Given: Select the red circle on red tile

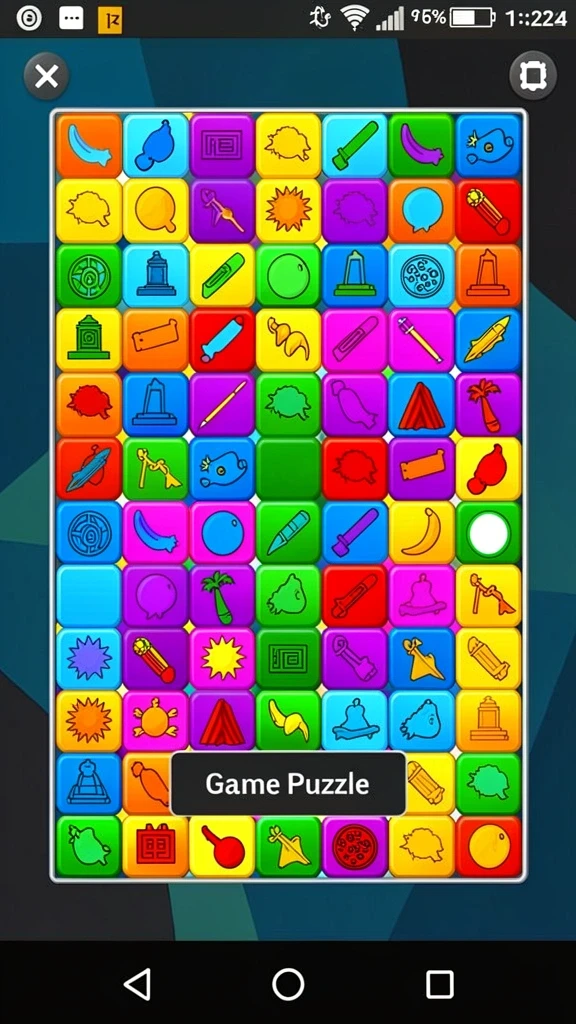Looking at the screenshot, I should tap(488, 847).
